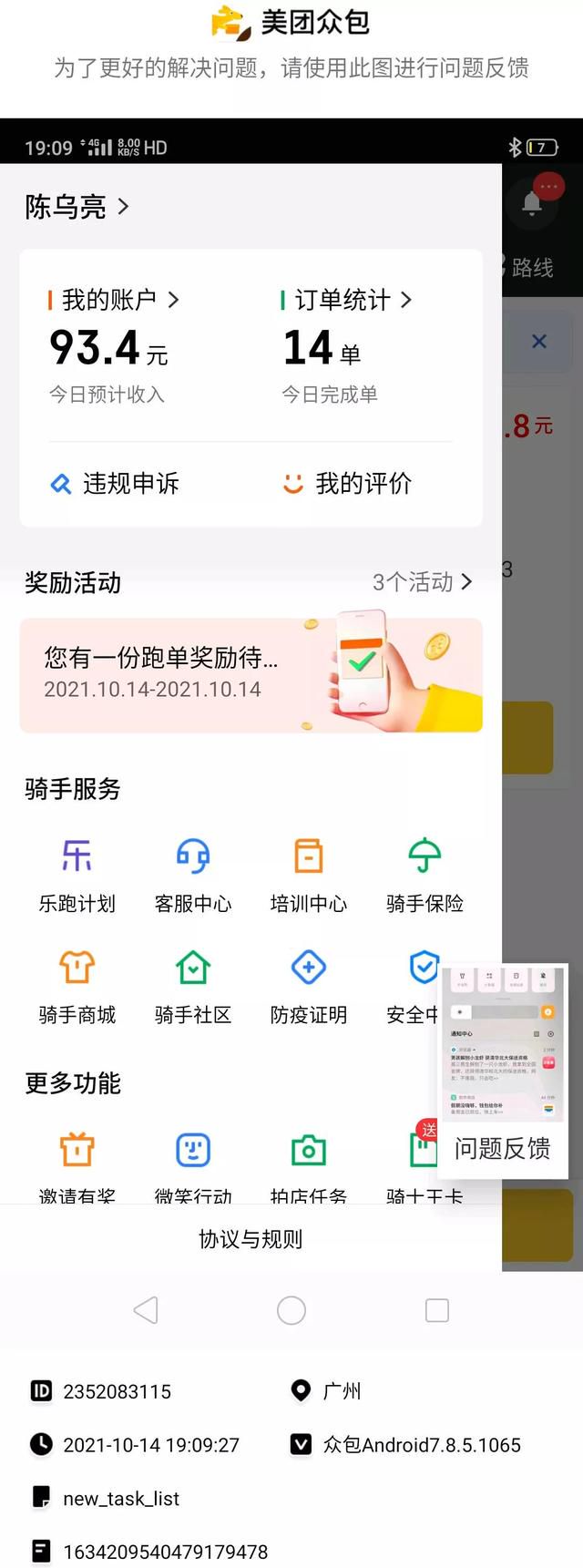Open the notification bell

point(532,203)
